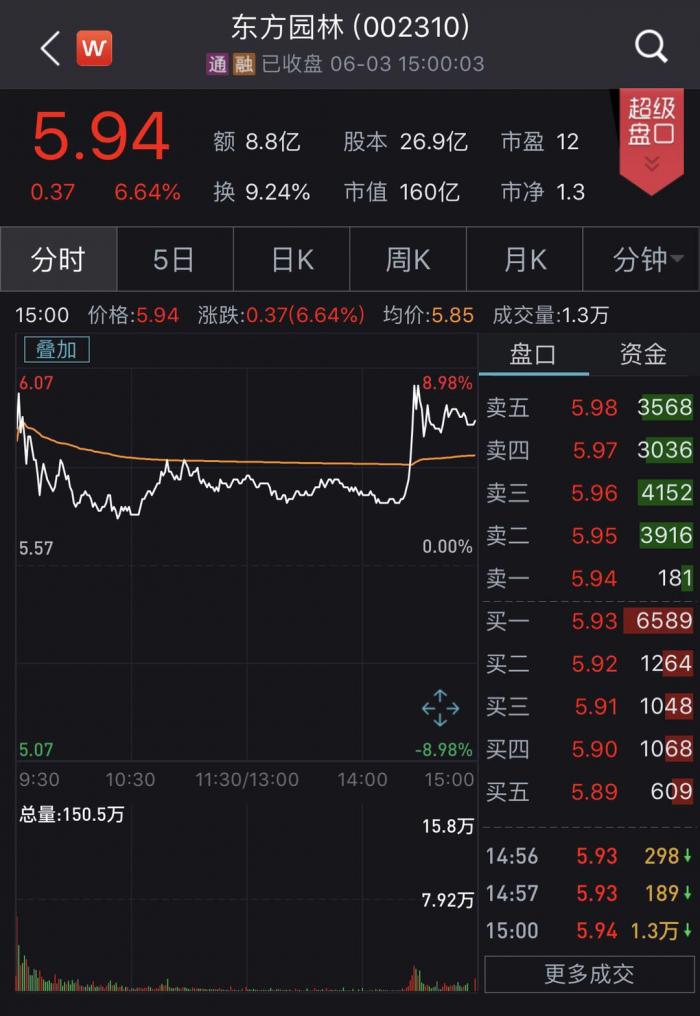
Task: View 更多成交 trade details
Action: [589, 973]
